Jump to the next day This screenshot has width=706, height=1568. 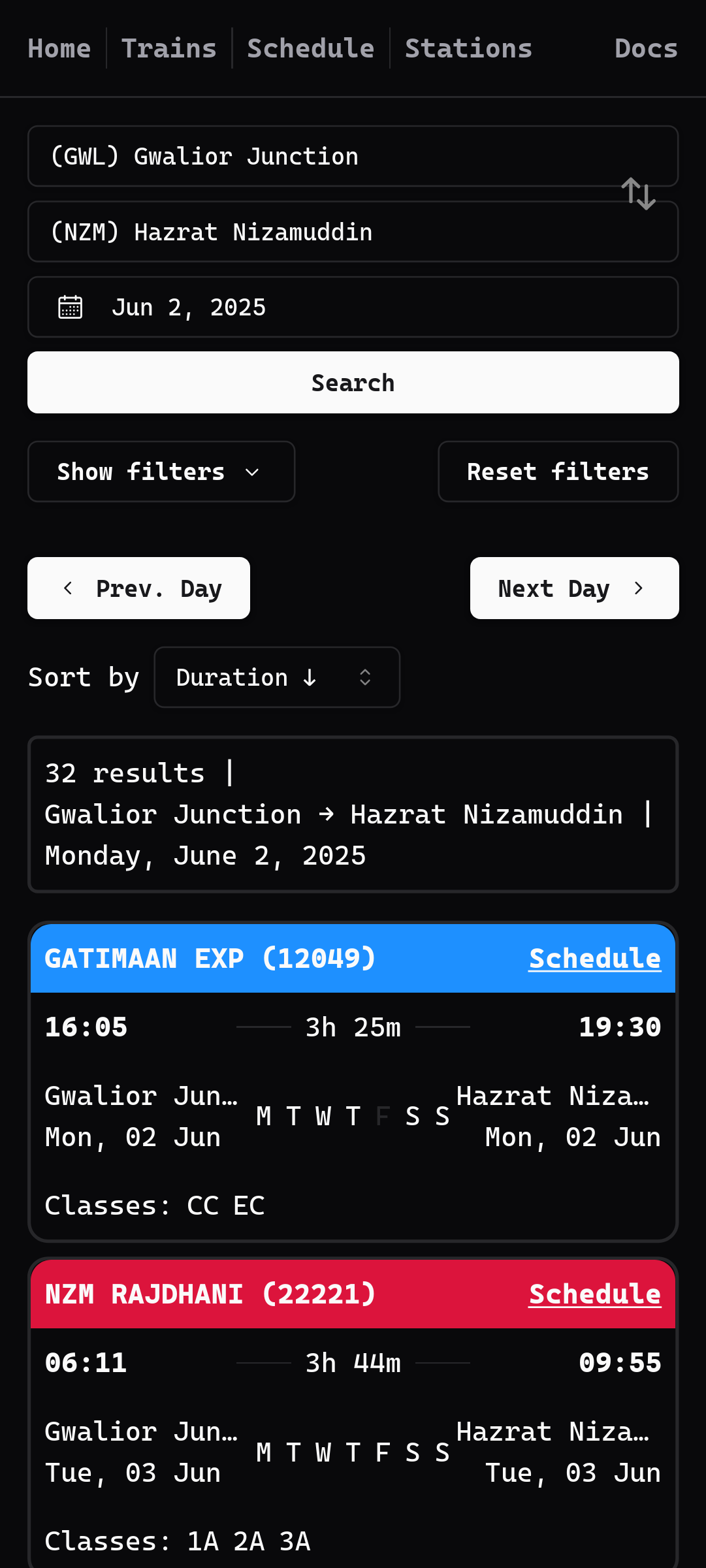(574, 588)
